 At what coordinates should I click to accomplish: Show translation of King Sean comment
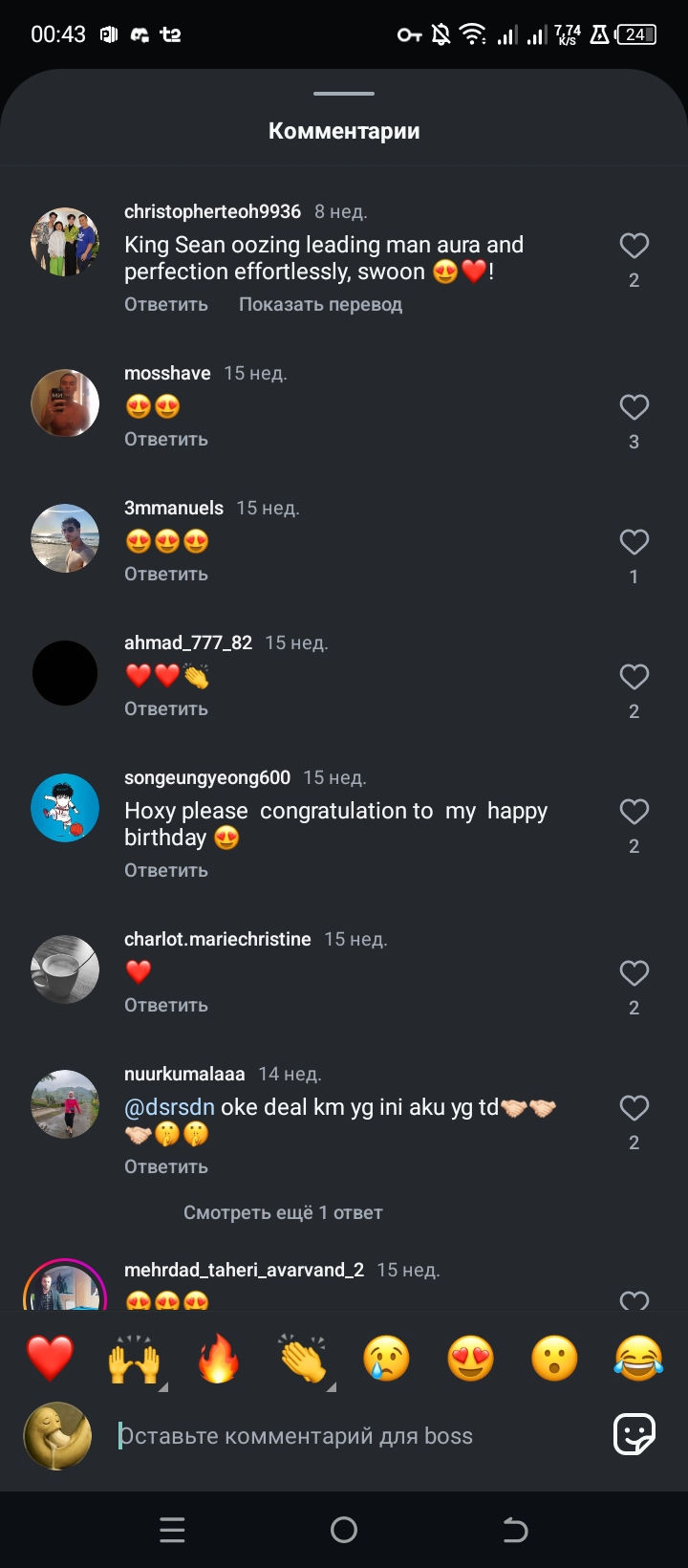(320, 304)
